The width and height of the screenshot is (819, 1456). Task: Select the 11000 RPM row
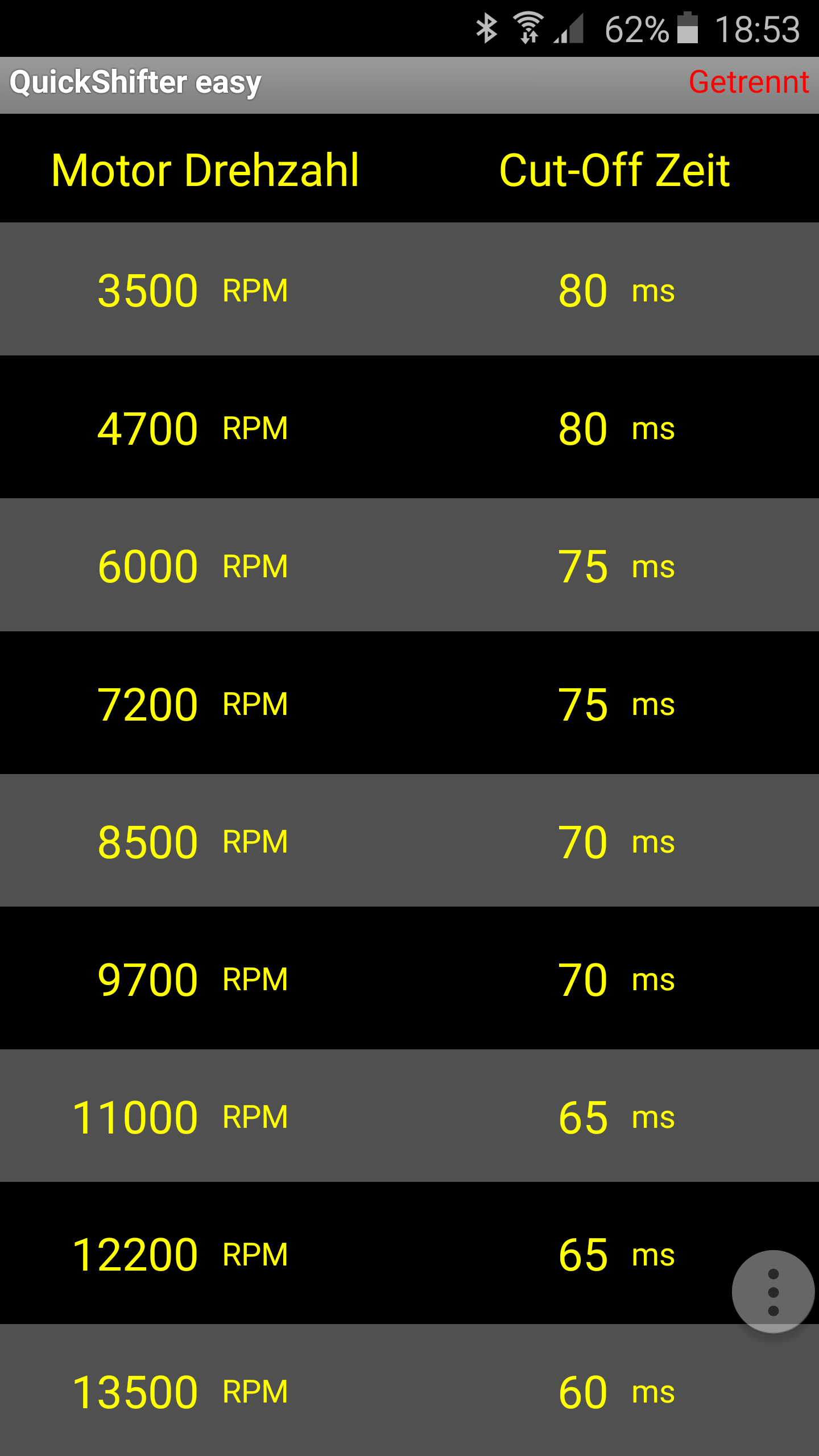[409, 1116]
